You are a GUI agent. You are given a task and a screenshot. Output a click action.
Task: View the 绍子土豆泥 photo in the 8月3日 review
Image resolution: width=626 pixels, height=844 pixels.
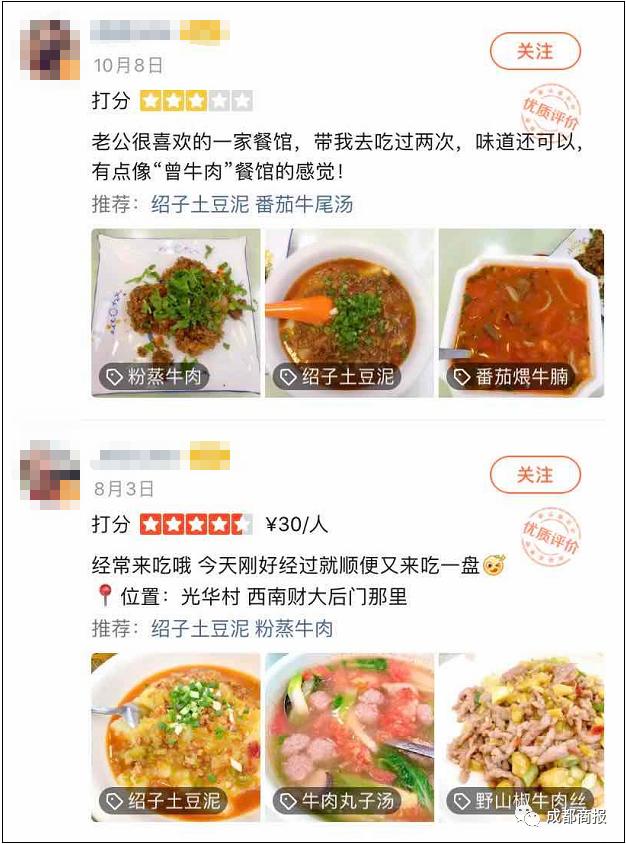point(176,737)
